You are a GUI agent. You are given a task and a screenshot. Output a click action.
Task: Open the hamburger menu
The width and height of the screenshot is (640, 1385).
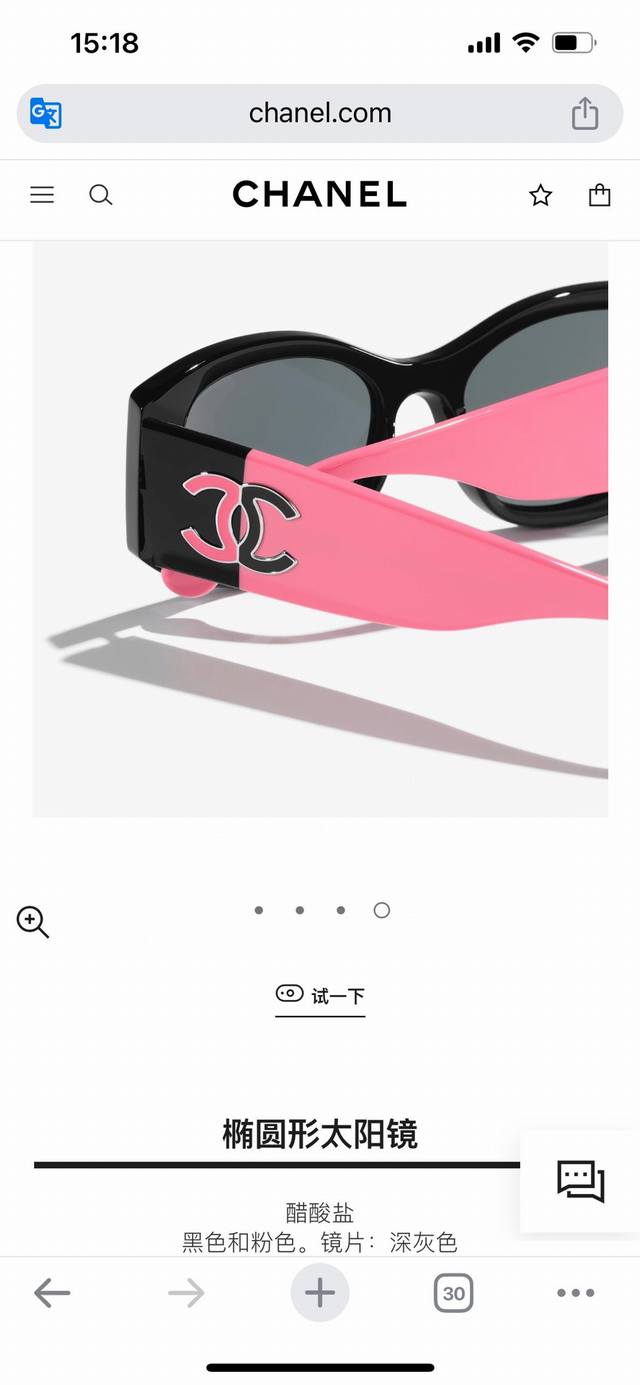(x=42, y=195)
